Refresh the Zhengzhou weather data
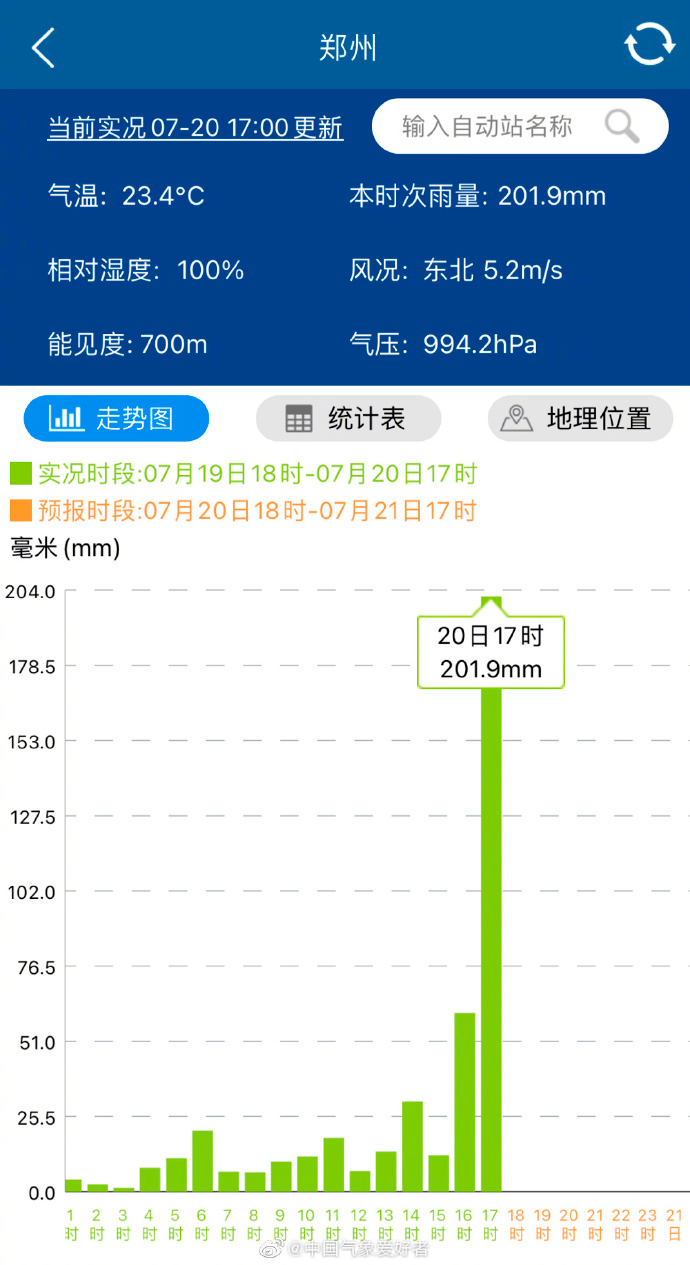Image resolution: width=690 pixels, height=1265 pixels. (x=649, y=45)
